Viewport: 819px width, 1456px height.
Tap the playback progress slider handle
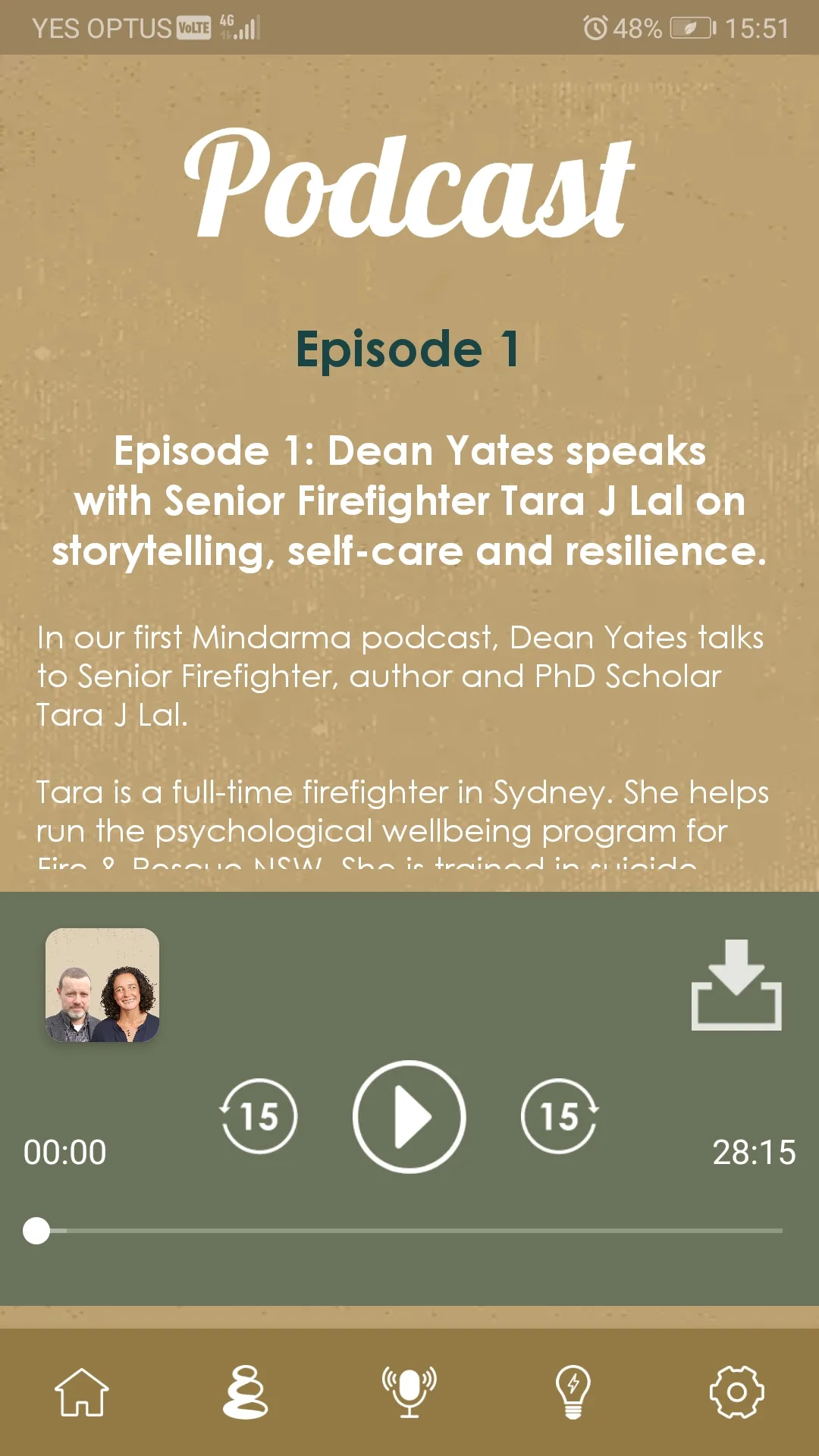click(36, 1231)
